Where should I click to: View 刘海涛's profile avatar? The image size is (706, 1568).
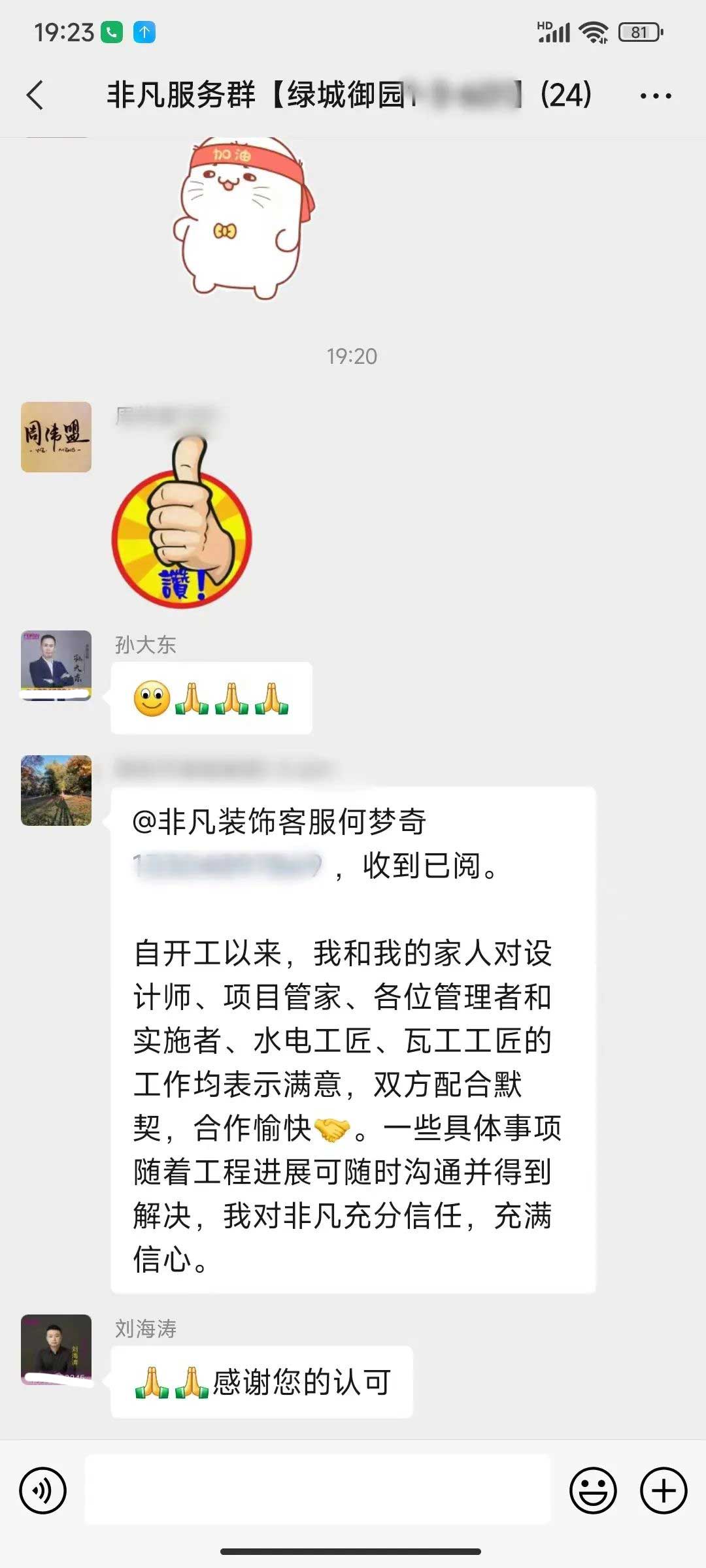point(56,1350)
